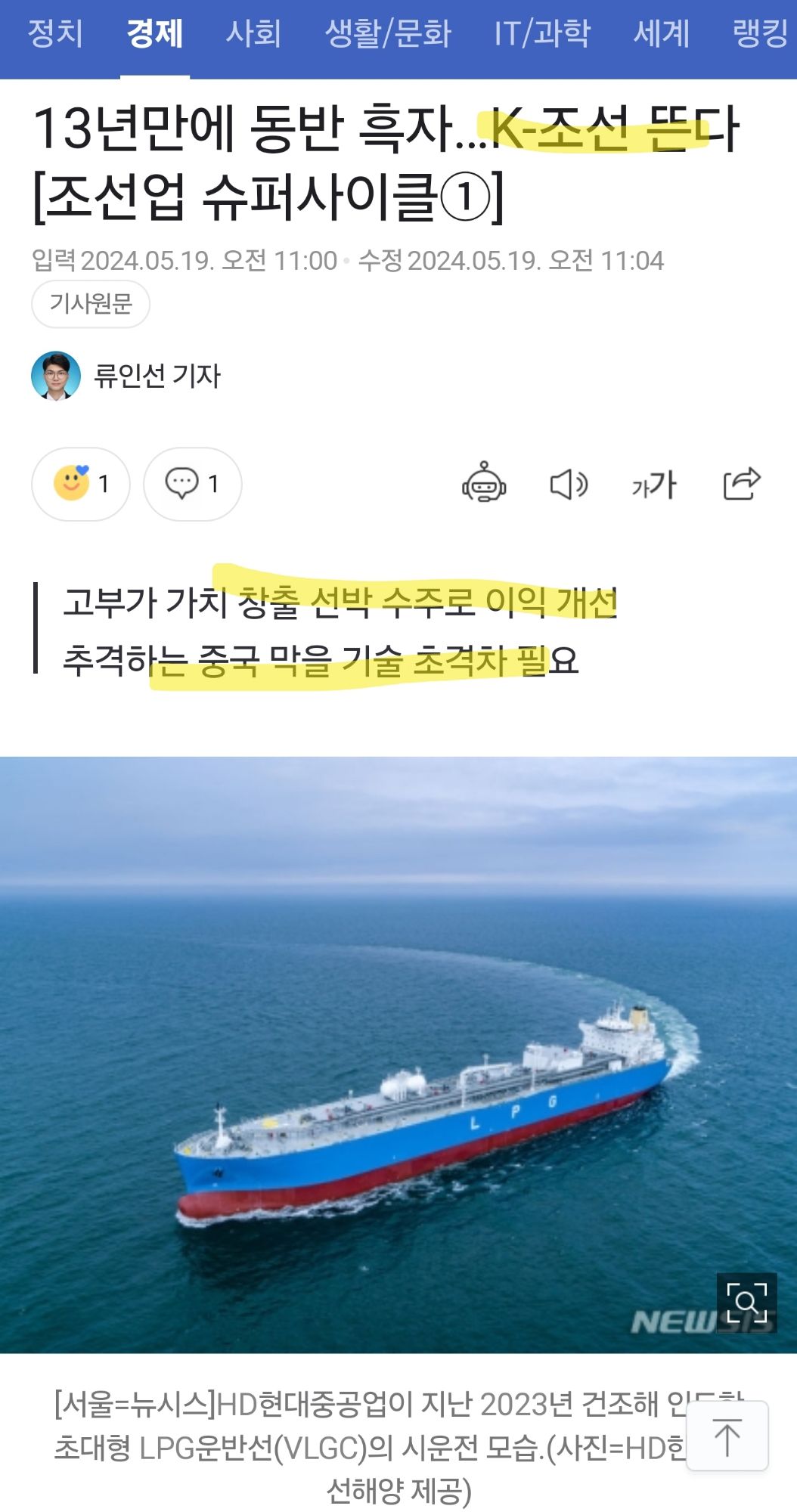The width and height of the screenshot is (797, 1512).
Task: Share this article
Action: [741, 484]
